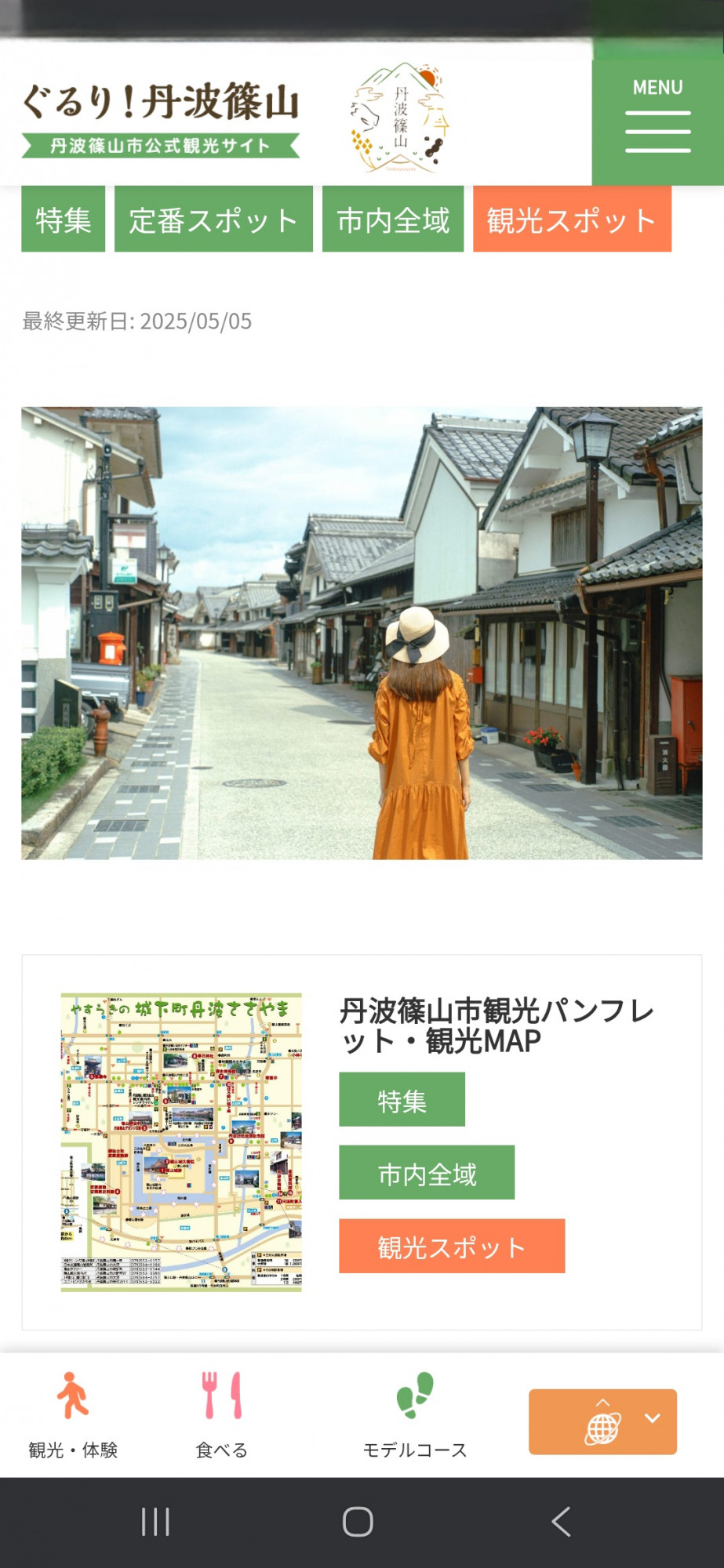Tap 観光スポット tag in the pamphlet card

point(451,1247)
